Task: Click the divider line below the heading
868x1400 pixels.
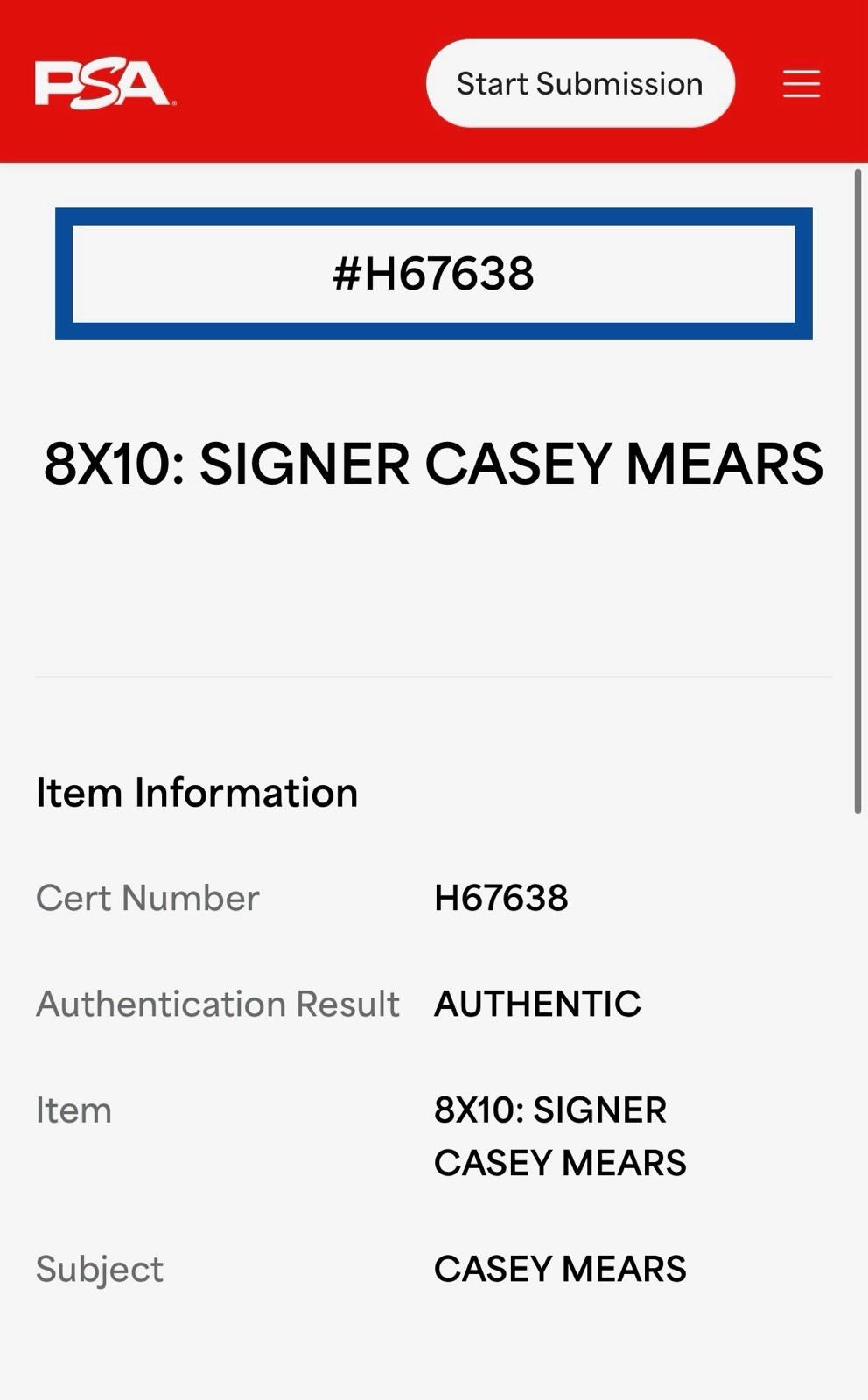Action: [434, 675]
